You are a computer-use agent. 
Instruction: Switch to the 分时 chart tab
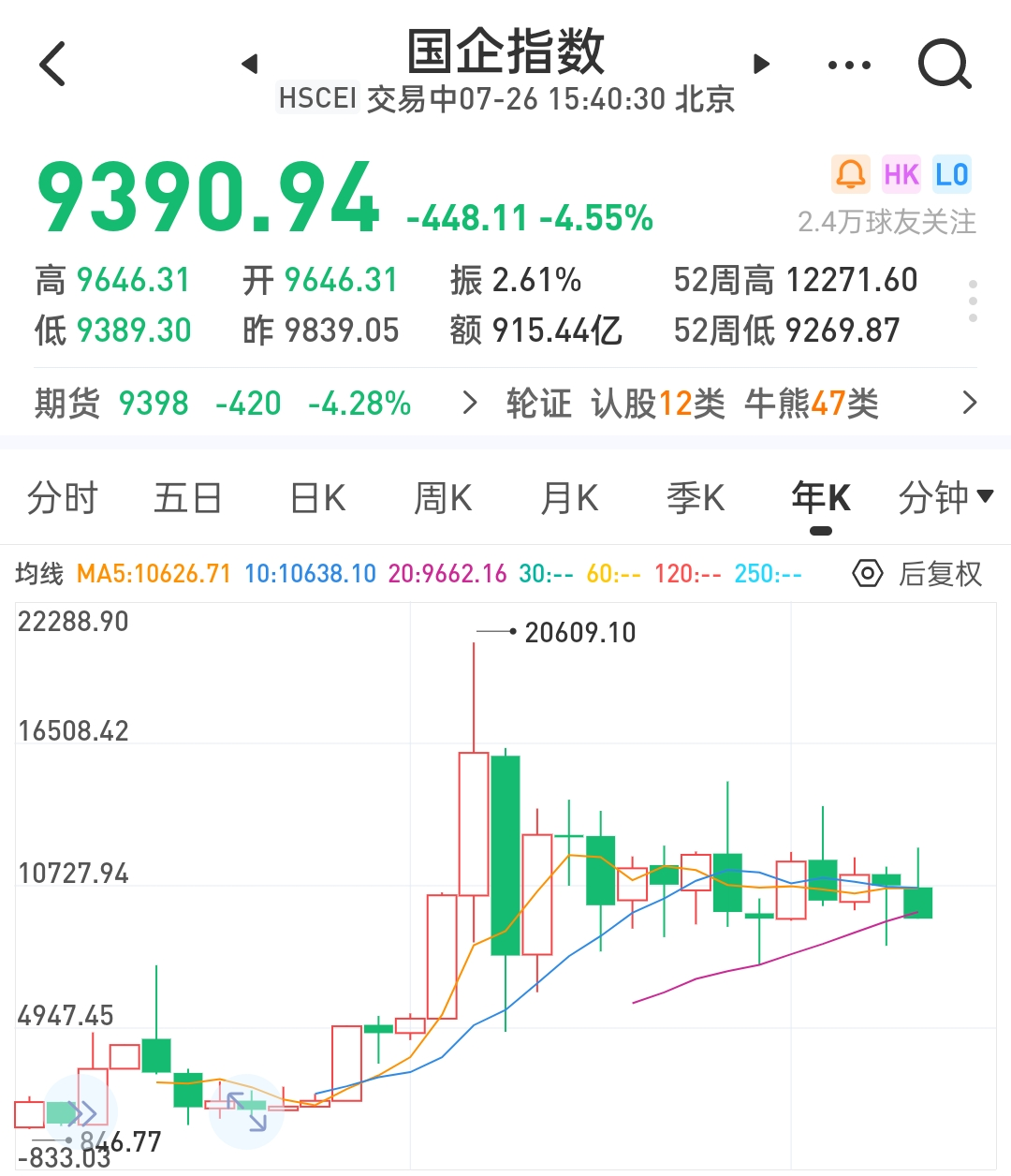[62, 498]
